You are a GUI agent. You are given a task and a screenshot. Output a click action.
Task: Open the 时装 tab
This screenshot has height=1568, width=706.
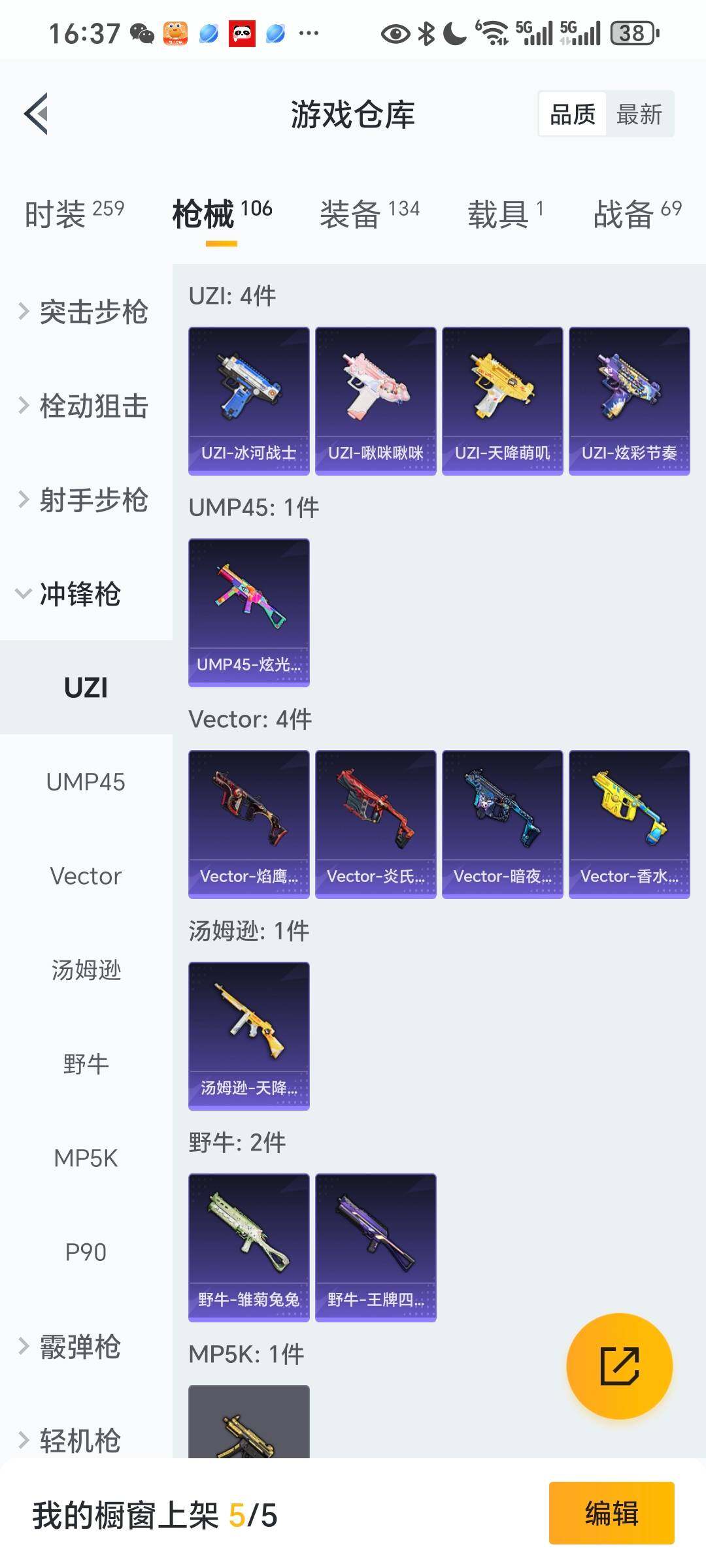tap(75, 213)
